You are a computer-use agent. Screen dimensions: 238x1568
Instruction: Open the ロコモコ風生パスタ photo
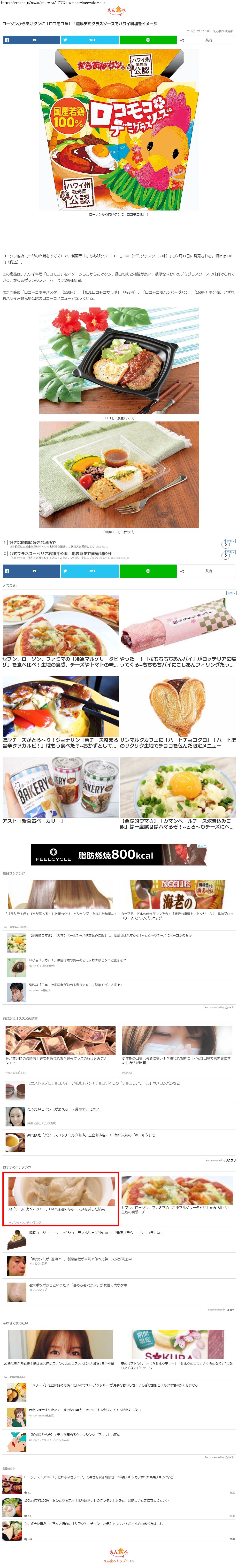click(x=119, y=360)
